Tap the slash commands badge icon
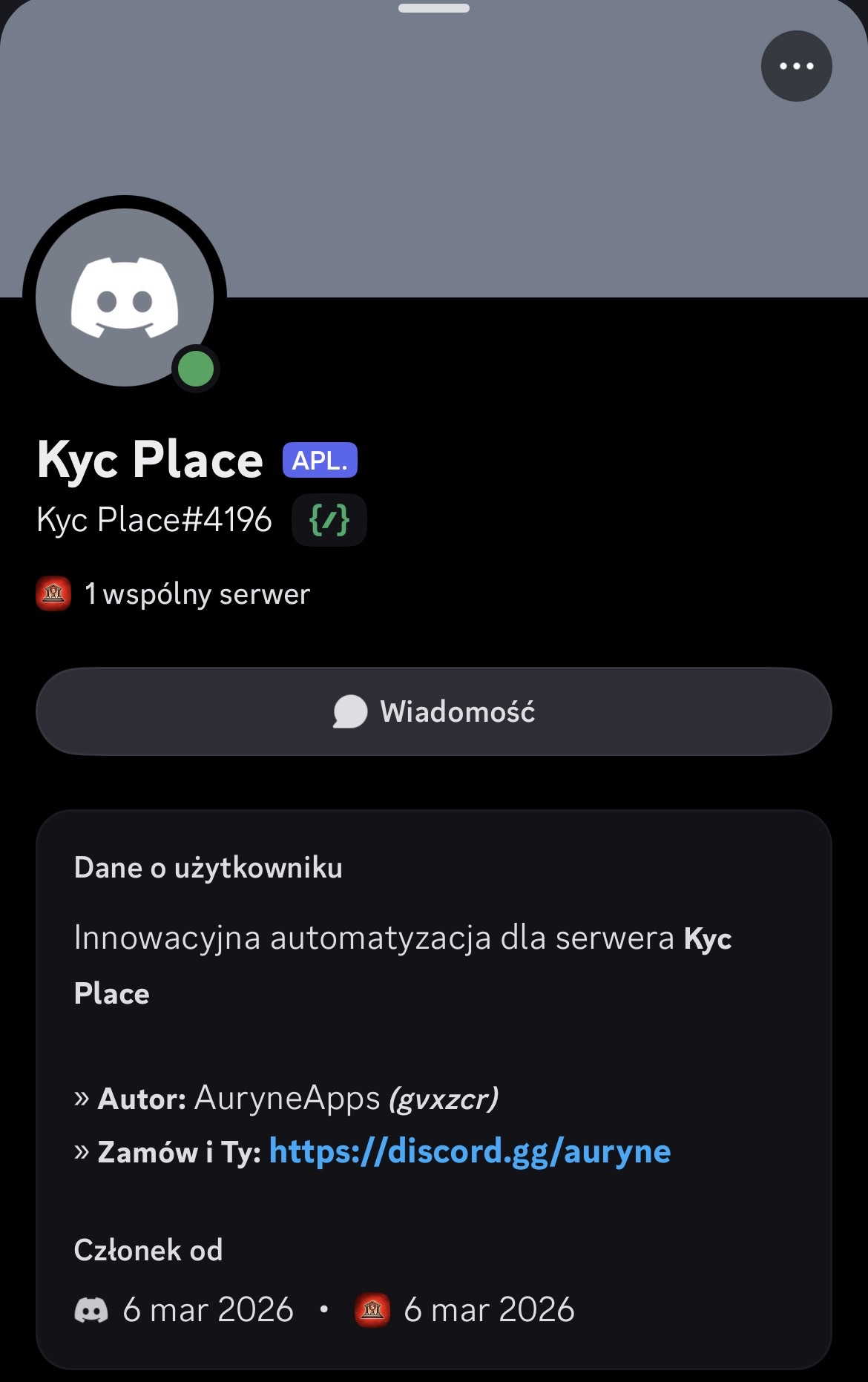868x1382 pixels. pyautogui.click(x=329, y=520)
